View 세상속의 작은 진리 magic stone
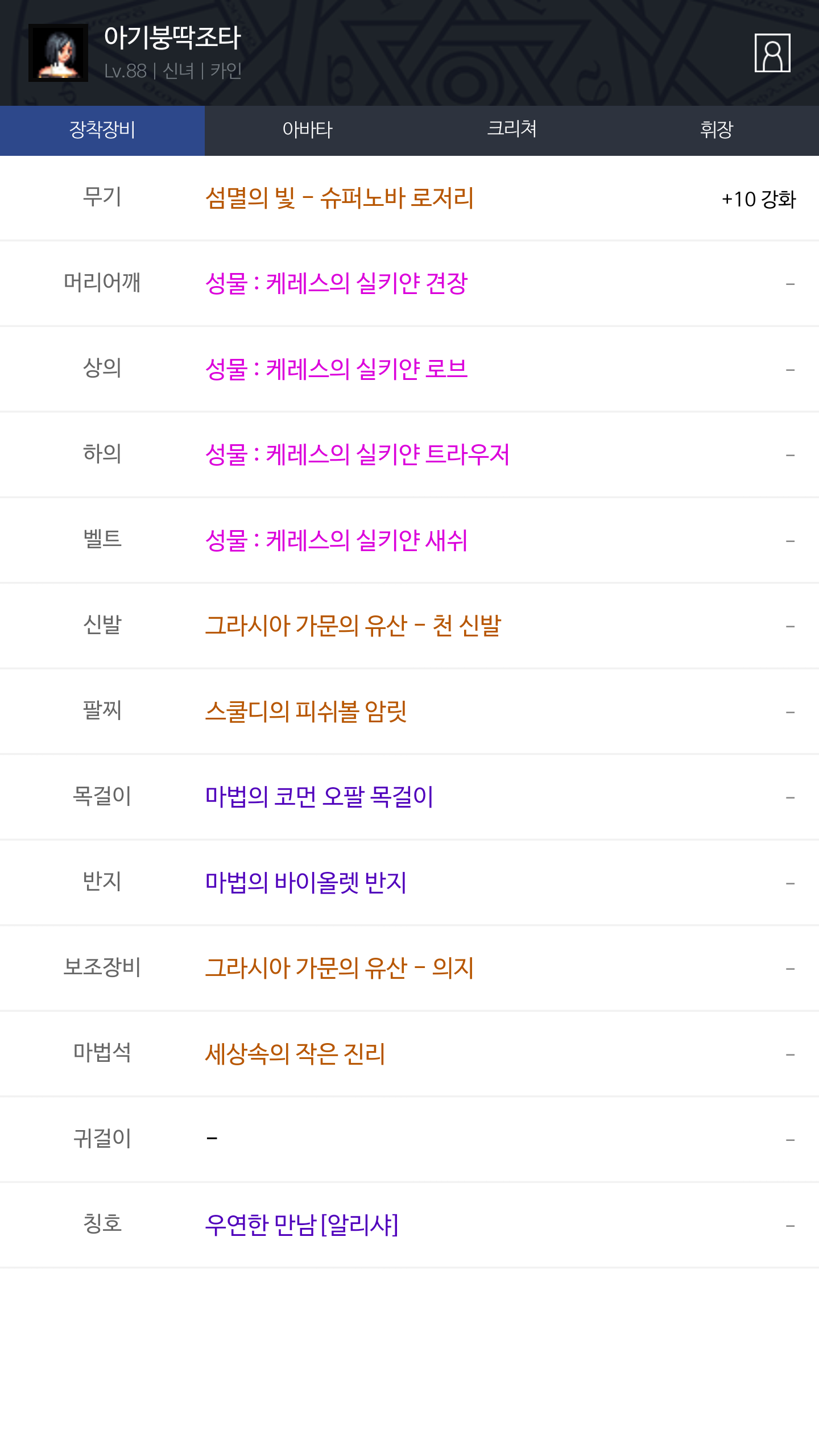Viewport: 819px width, 1456px height. 295,1054
